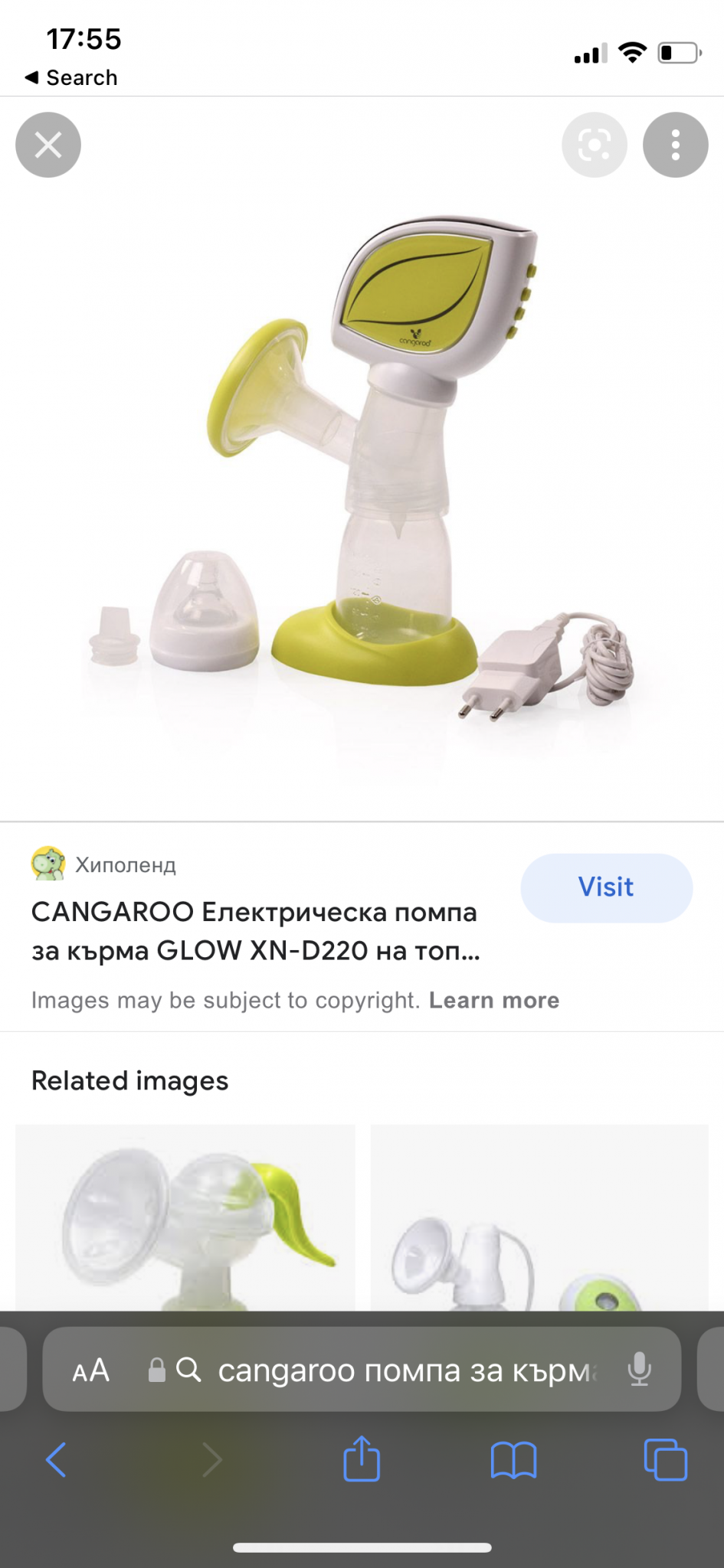Go back to the previous page
The image size is (724, 1568).
tap(56, 1459)
